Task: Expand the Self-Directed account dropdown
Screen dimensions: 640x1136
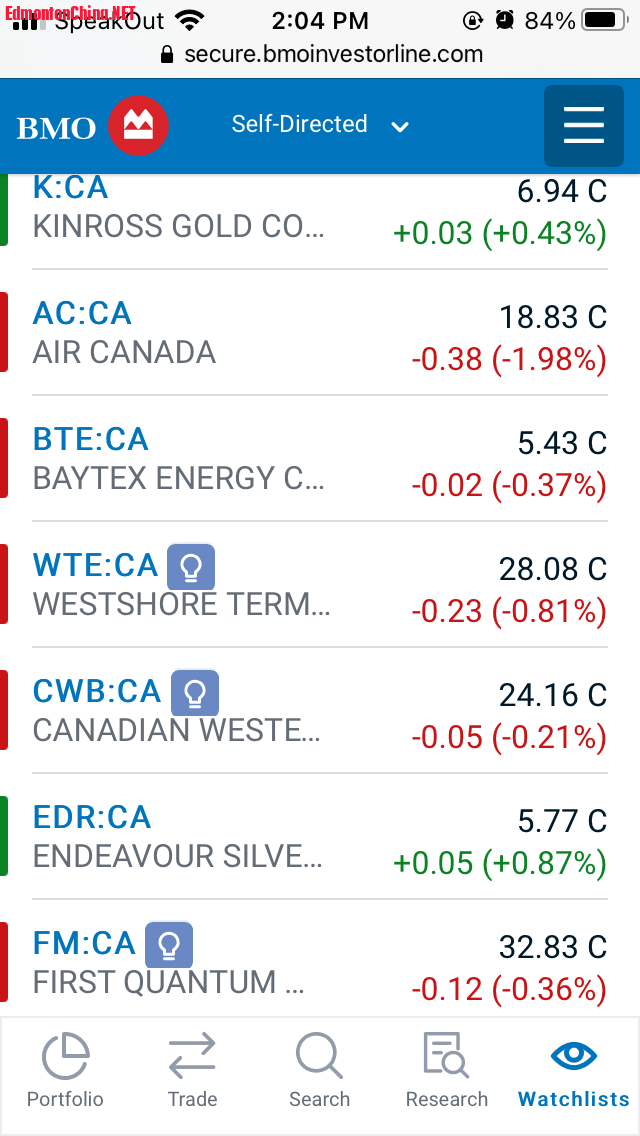Action: coord(320,125)
